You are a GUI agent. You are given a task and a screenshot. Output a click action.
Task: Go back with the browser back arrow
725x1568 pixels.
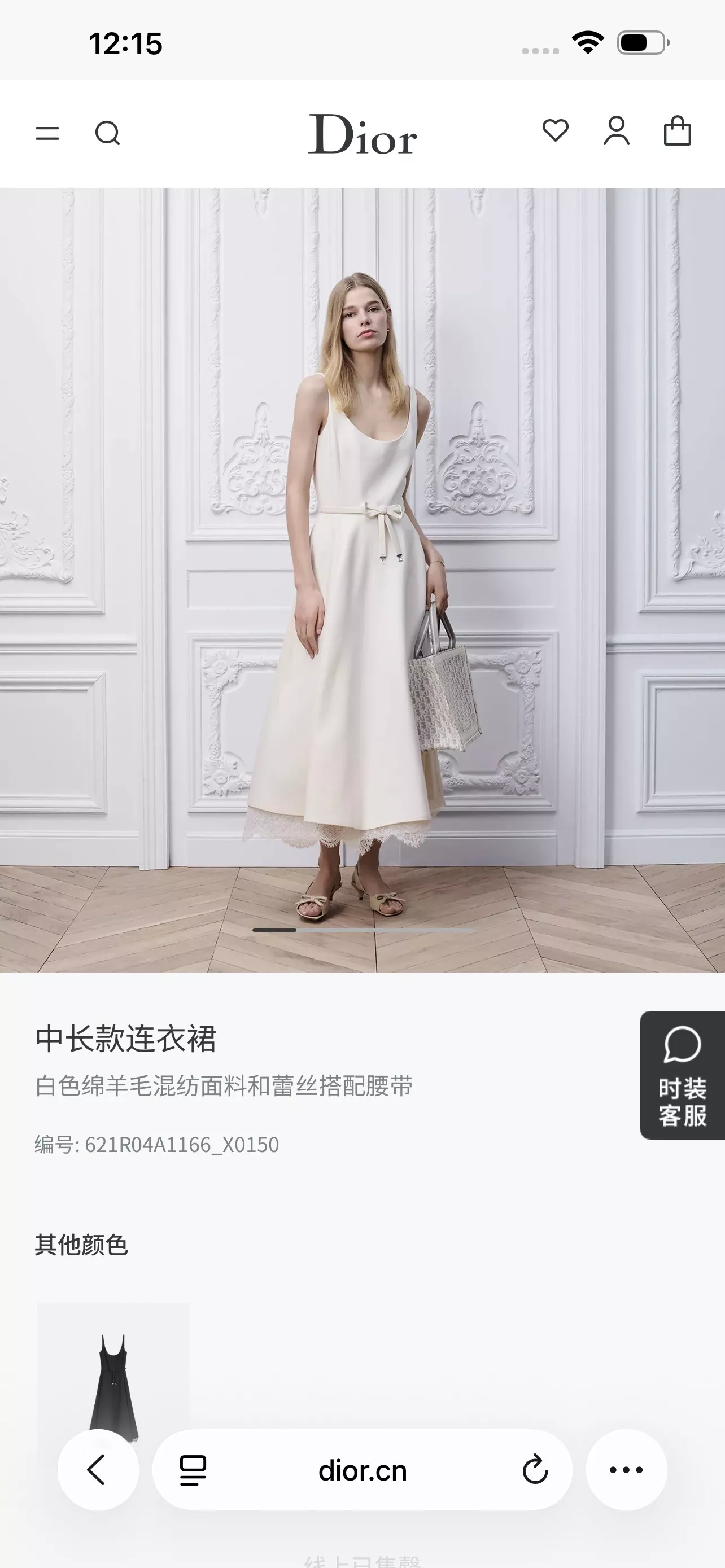pos(98,1470)
